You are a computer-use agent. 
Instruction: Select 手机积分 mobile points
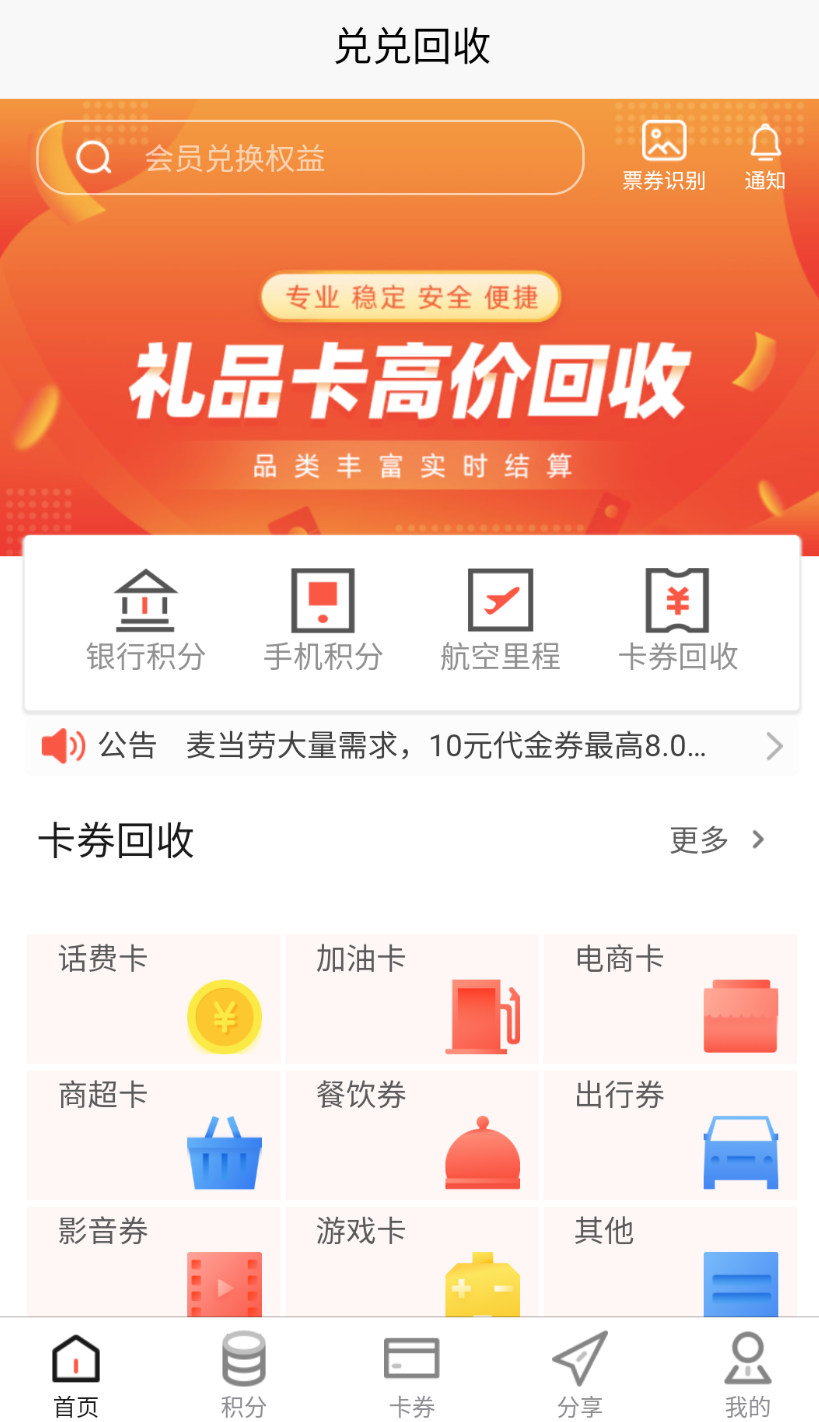323,622
